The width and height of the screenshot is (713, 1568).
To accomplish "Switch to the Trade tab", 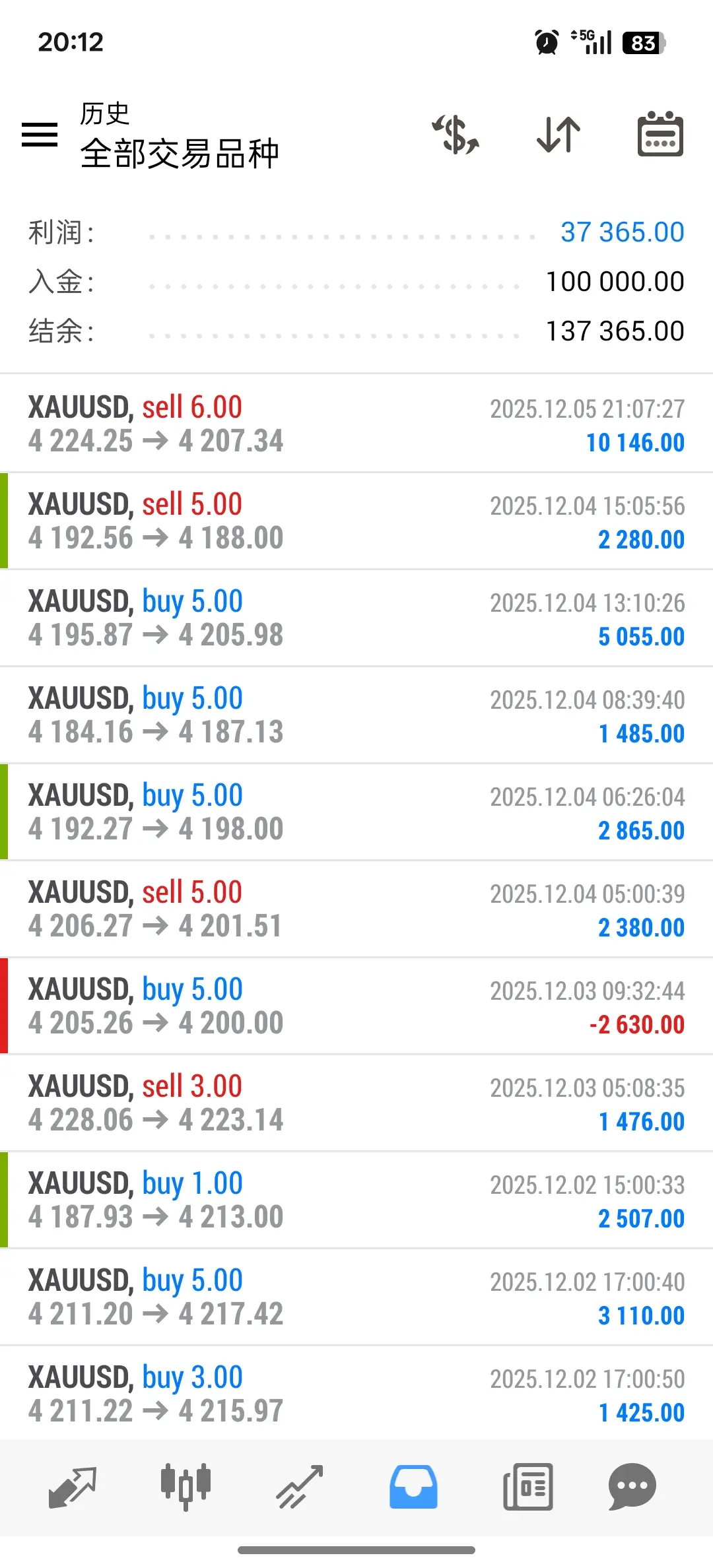I will click(x=300, y=1487).
